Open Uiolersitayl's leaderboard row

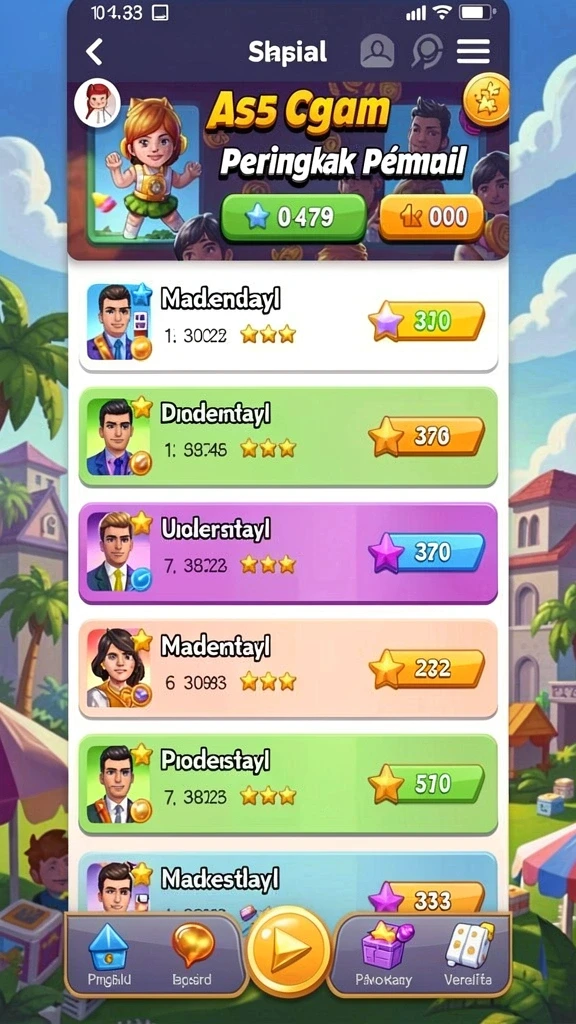pyautogui.click(x=288, y=552)
